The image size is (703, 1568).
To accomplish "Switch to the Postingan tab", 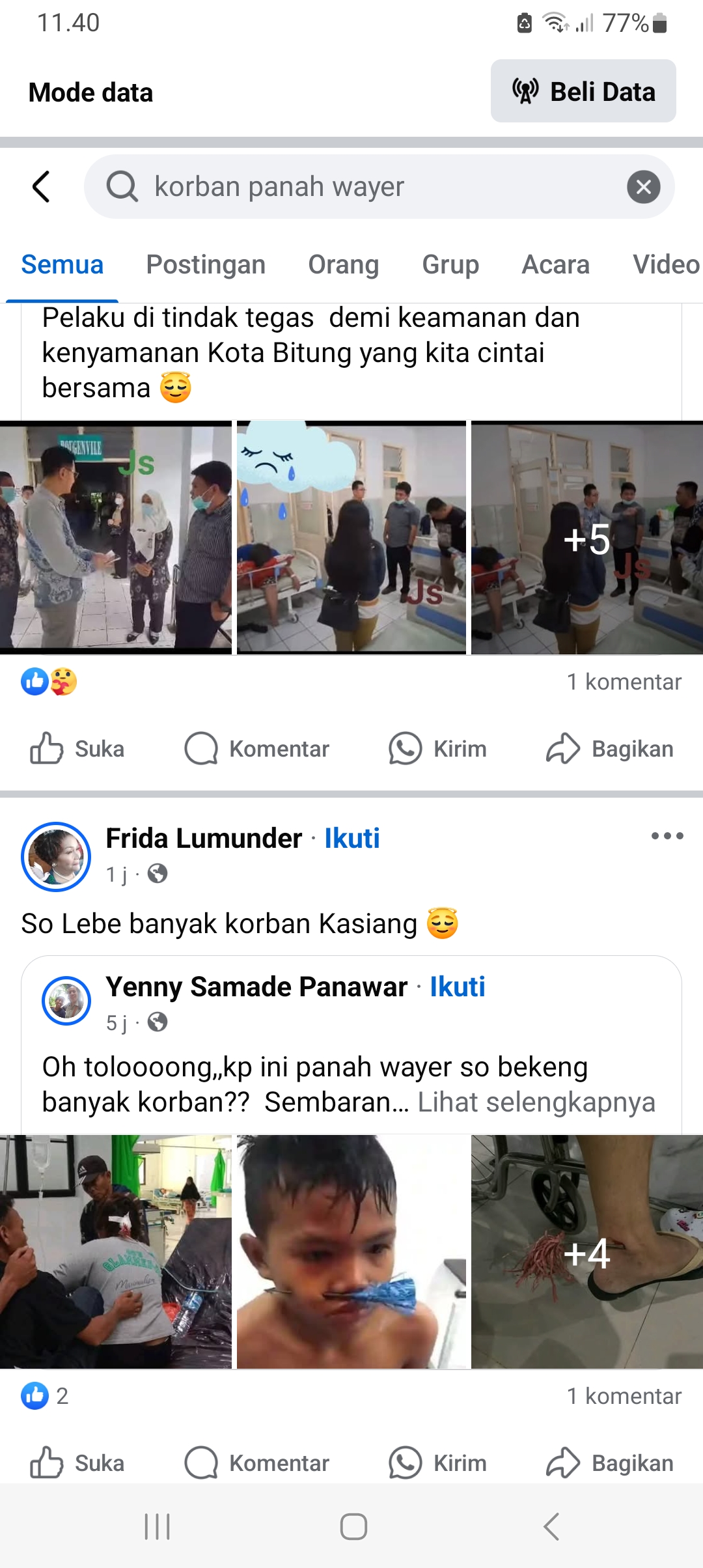I will [206, 265].
